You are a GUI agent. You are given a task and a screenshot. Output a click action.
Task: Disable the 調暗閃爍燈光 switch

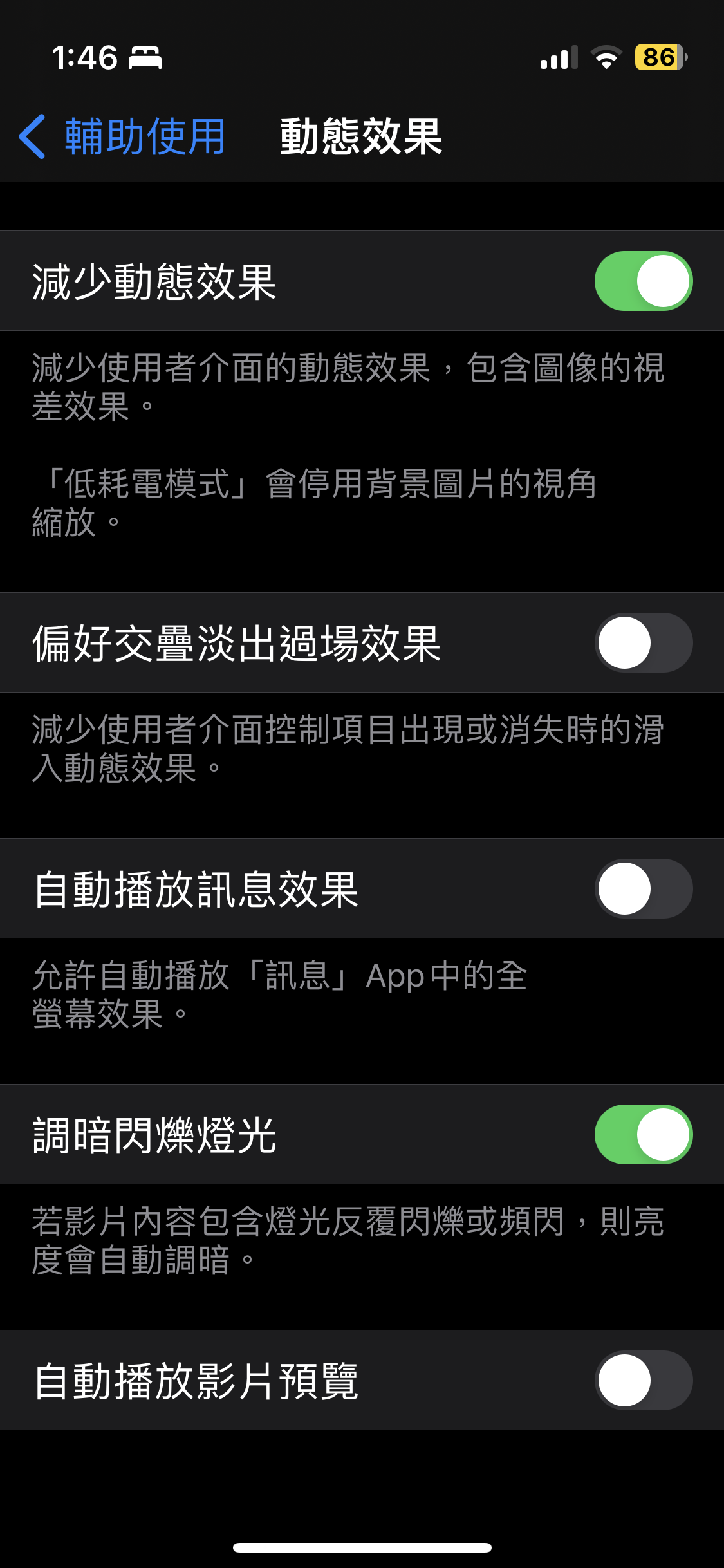[x=644, y=1135]
